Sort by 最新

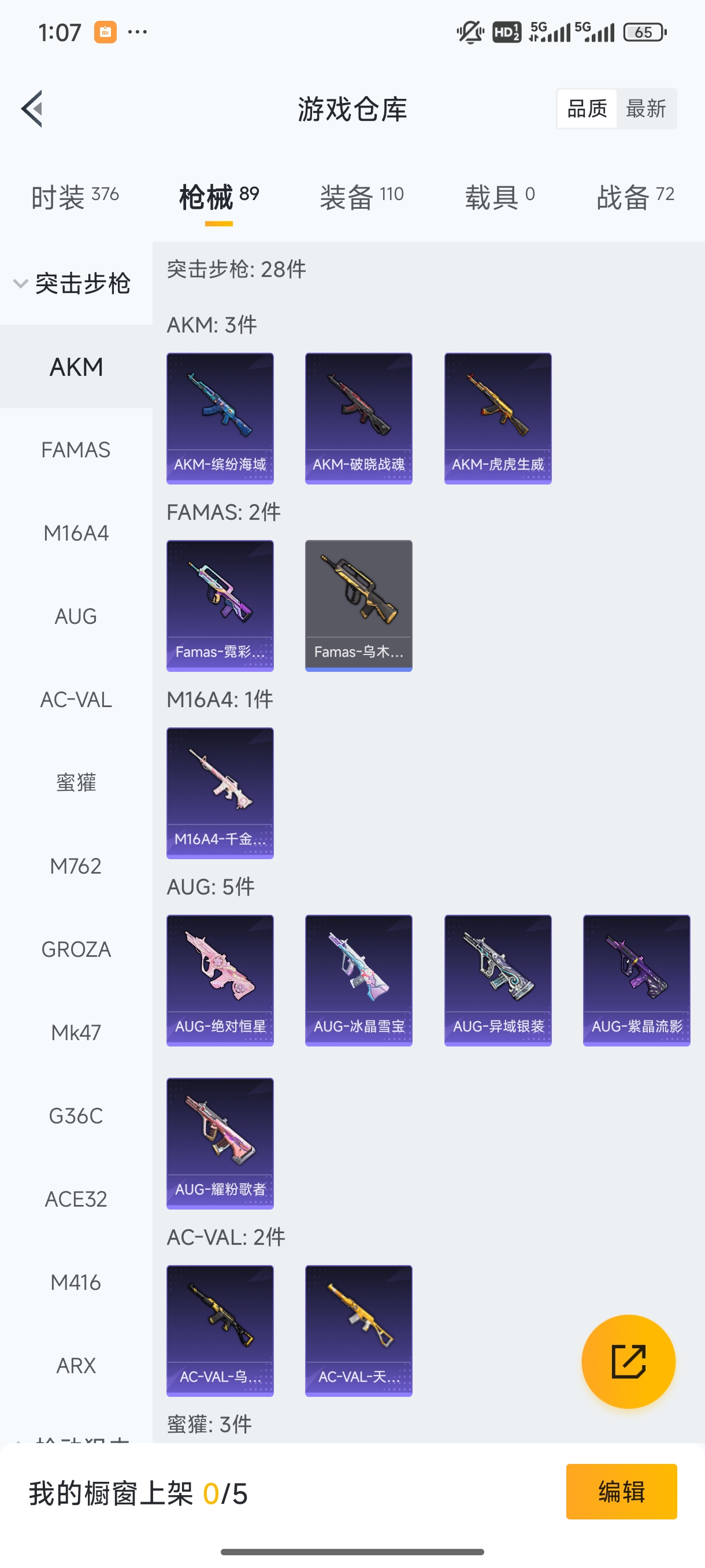point(646,109)
